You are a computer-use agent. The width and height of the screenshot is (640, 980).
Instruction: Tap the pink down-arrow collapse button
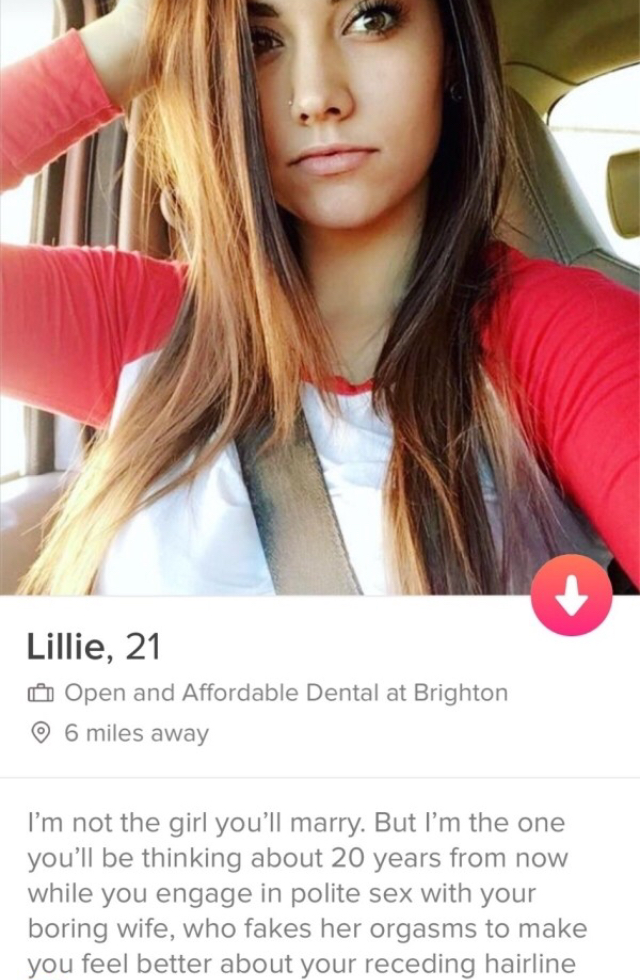571,596
